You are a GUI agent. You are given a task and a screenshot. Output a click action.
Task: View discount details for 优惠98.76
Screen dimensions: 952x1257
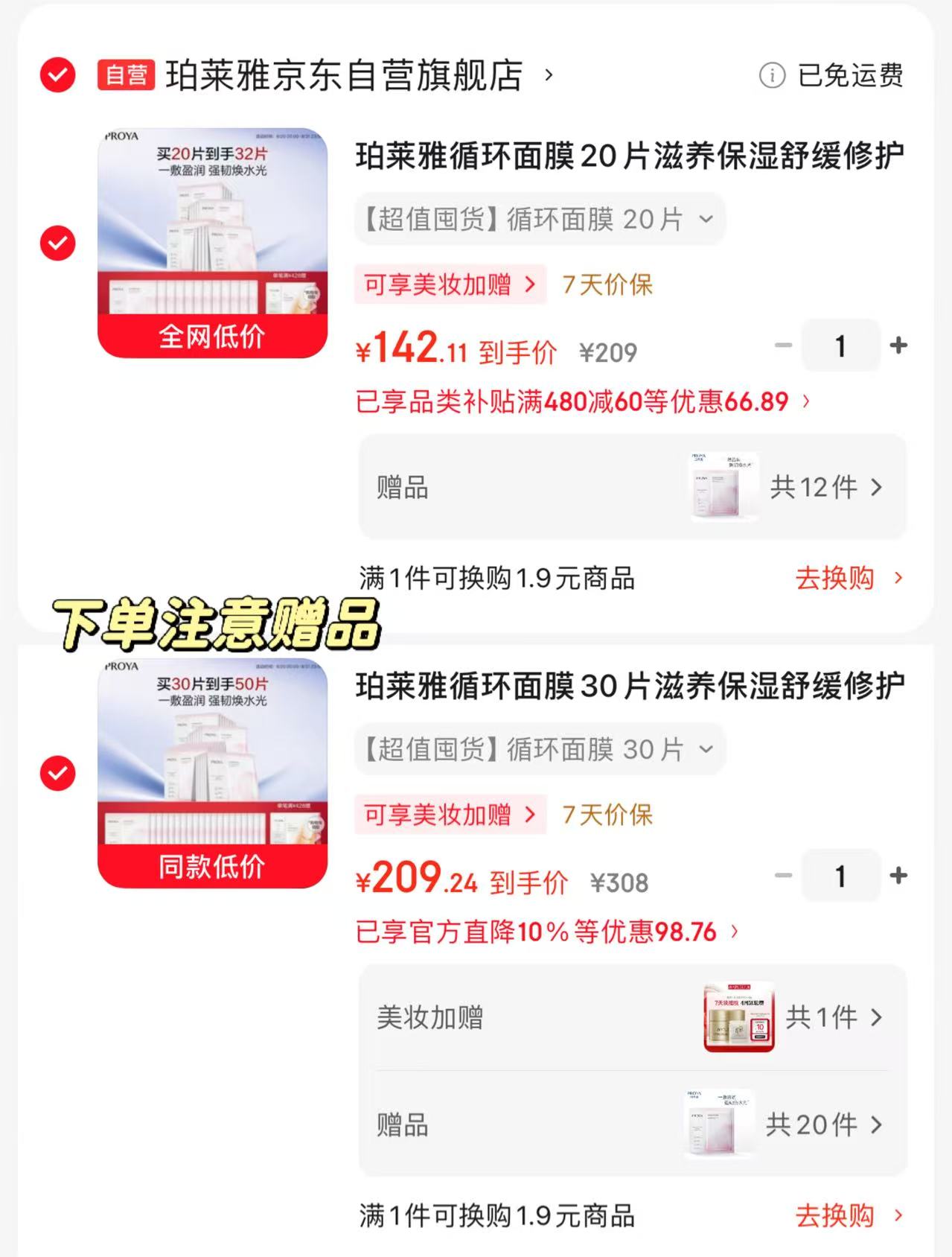click(x=548, y=932)
